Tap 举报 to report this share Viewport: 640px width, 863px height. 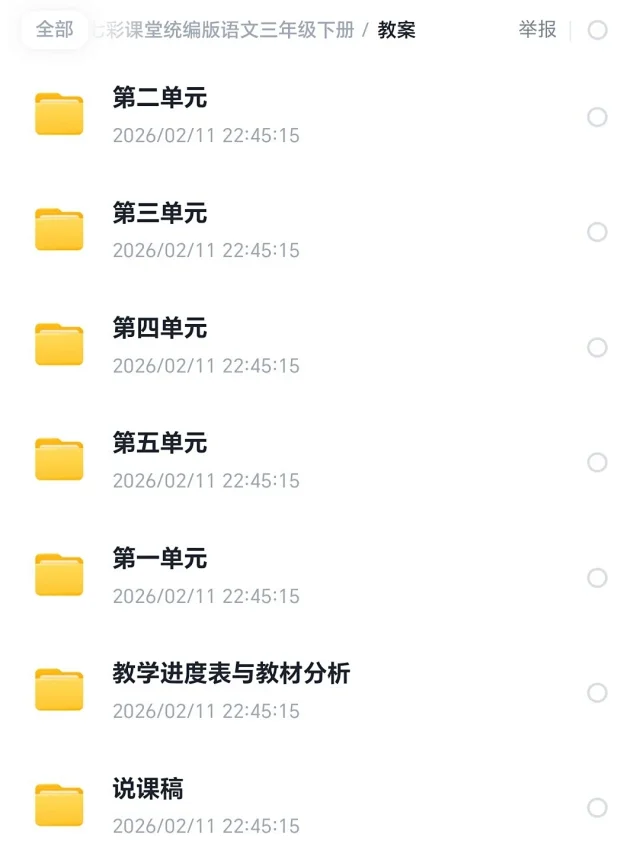tap(537, 30)
